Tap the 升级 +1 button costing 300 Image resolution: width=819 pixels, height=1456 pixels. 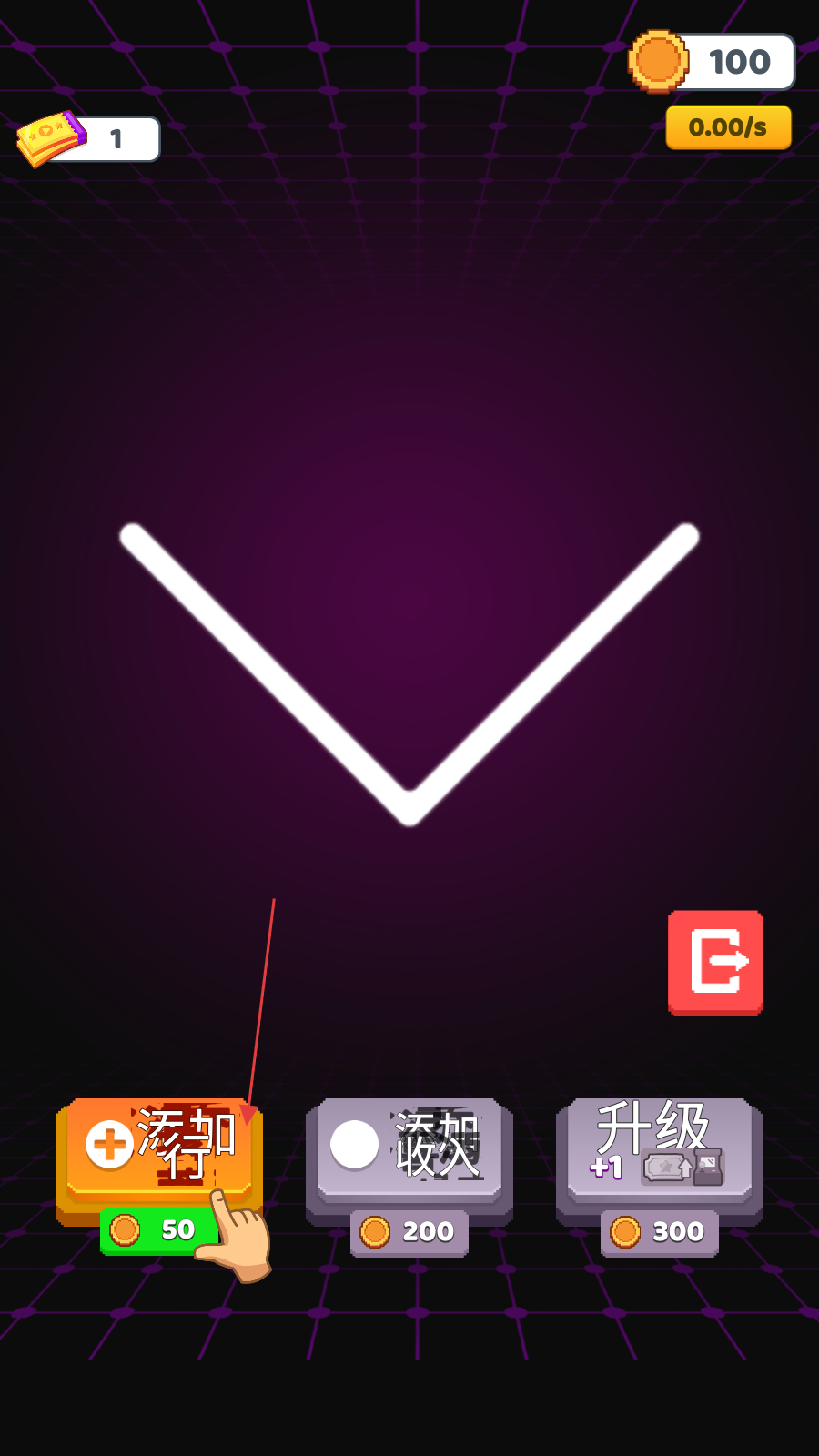point(659,1151)
